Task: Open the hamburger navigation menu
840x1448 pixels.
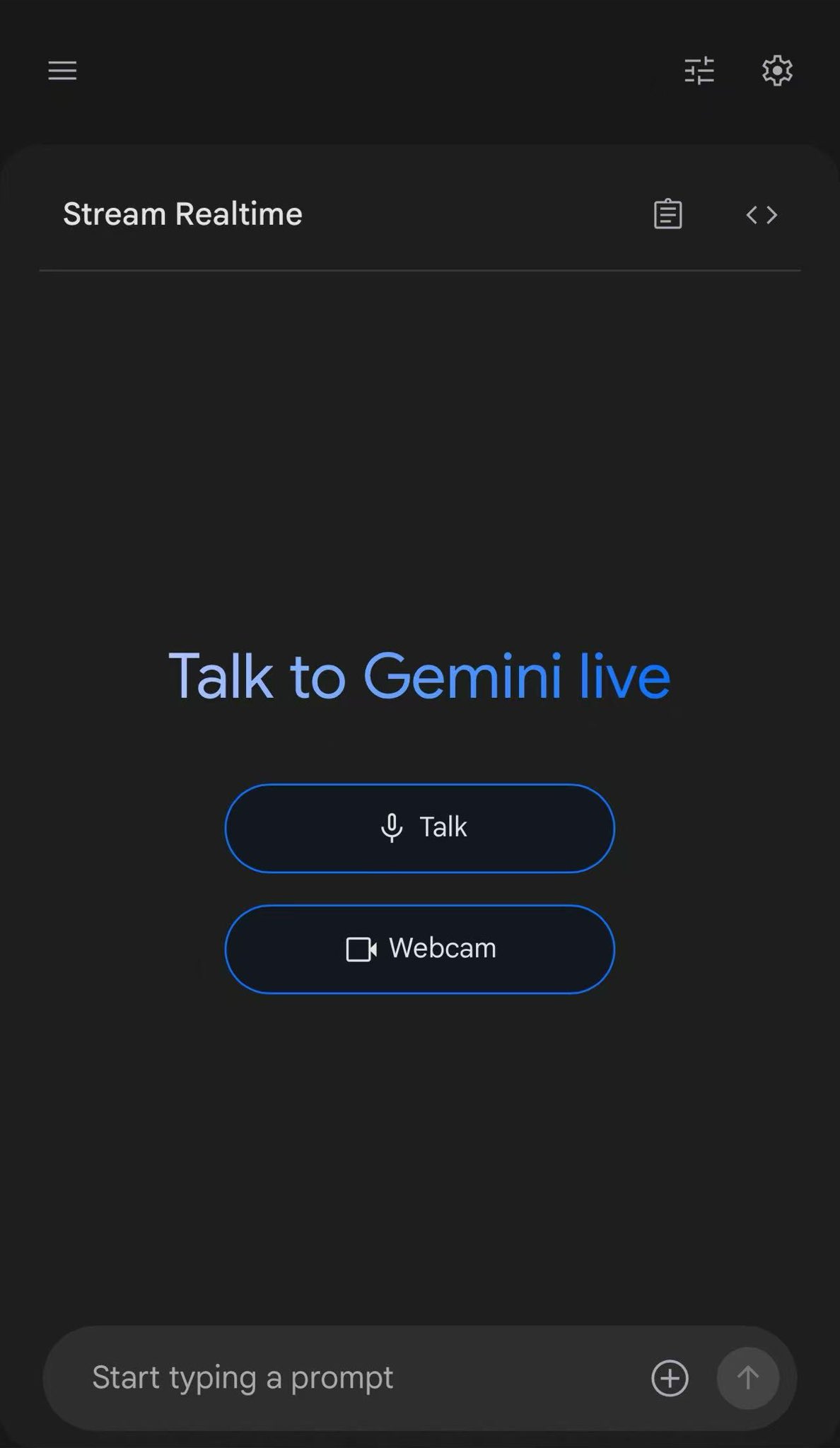Action: coord(62,71)
